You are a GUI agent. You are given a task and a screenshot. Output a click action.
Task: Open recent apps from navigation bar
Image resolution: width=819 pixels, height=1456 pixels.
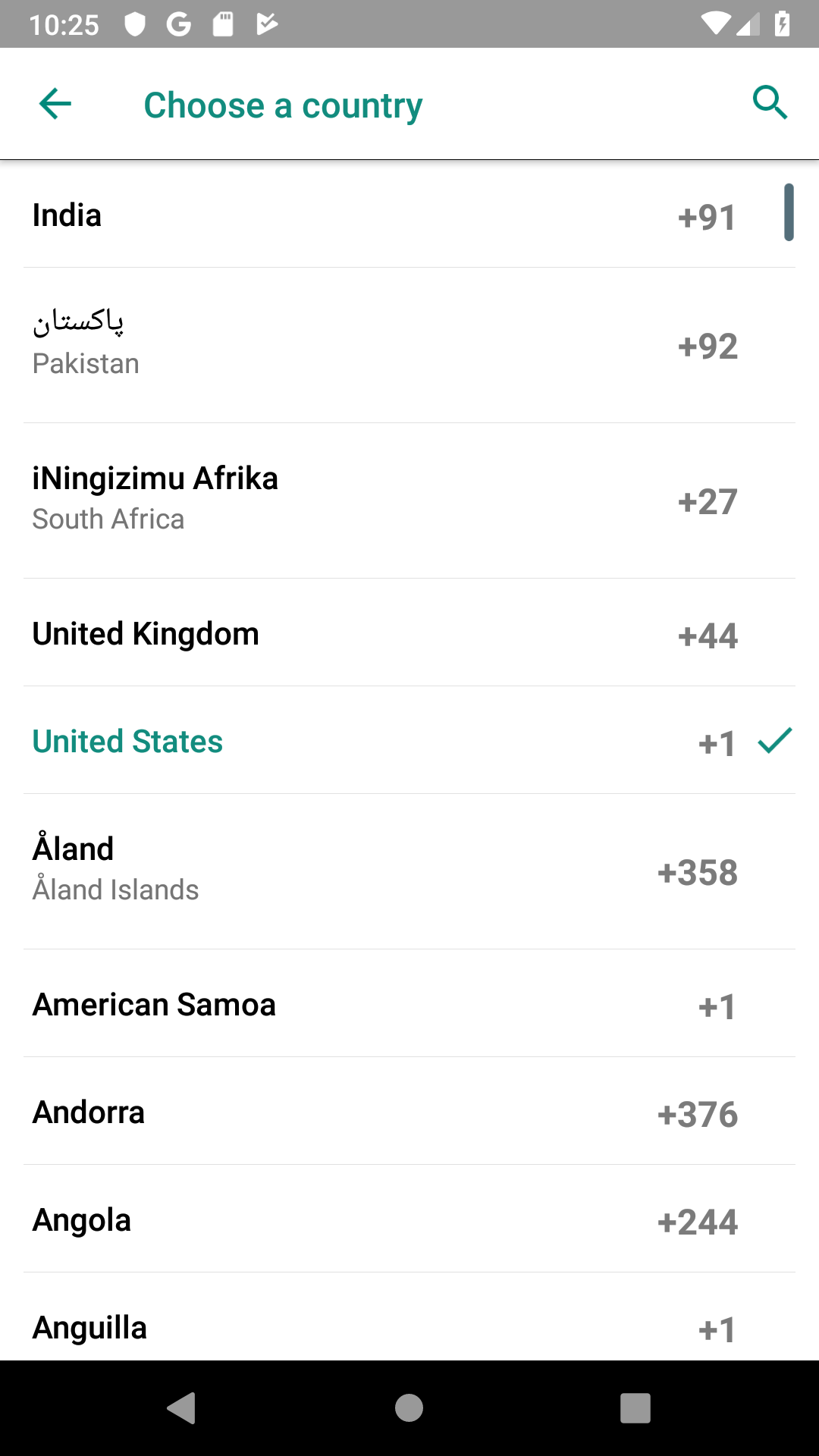click(x=635, y=1408)
